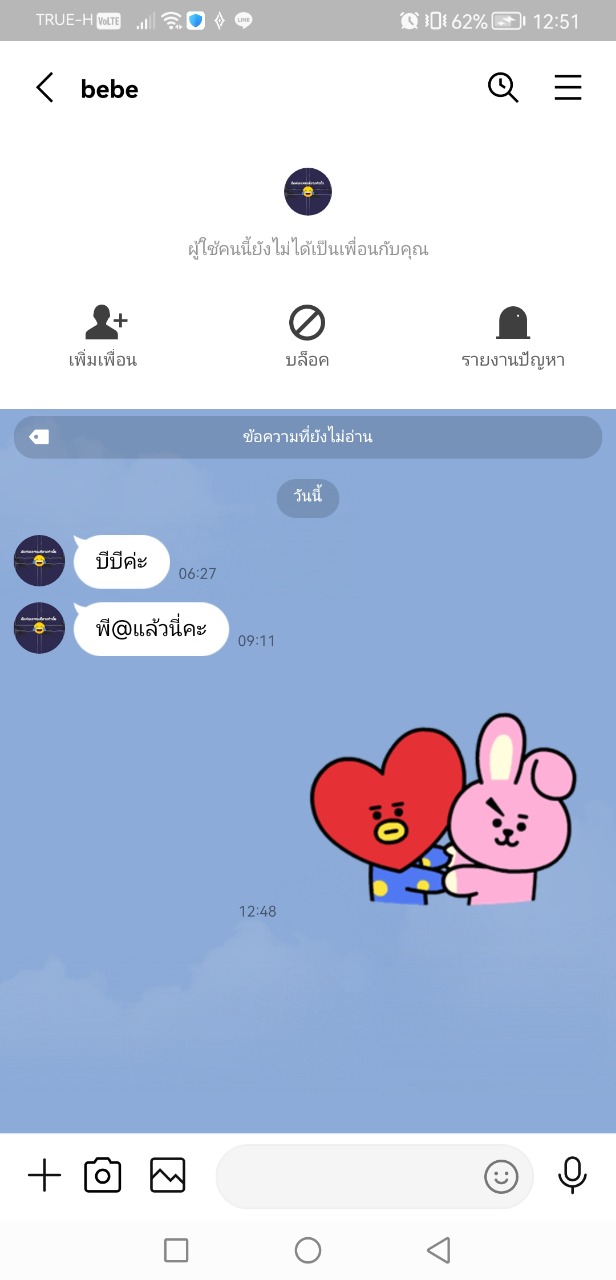This screenshot has width=616, height=1280.
Task: Tap the sender avatar beside บีบีค่ะ
Action: click(x=39, y=561)
